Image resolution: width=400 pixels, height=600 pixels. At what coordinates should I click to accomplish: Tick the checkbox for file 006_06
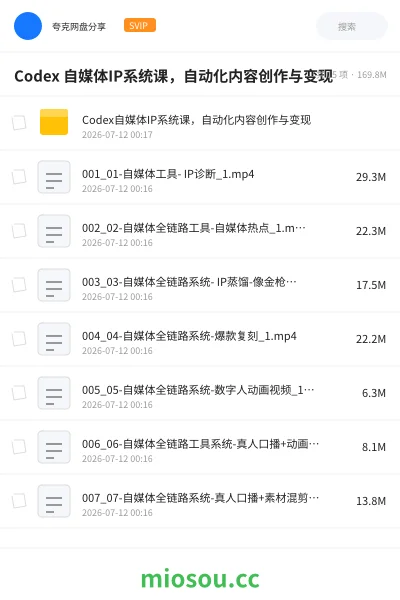[x=19, y=447]
